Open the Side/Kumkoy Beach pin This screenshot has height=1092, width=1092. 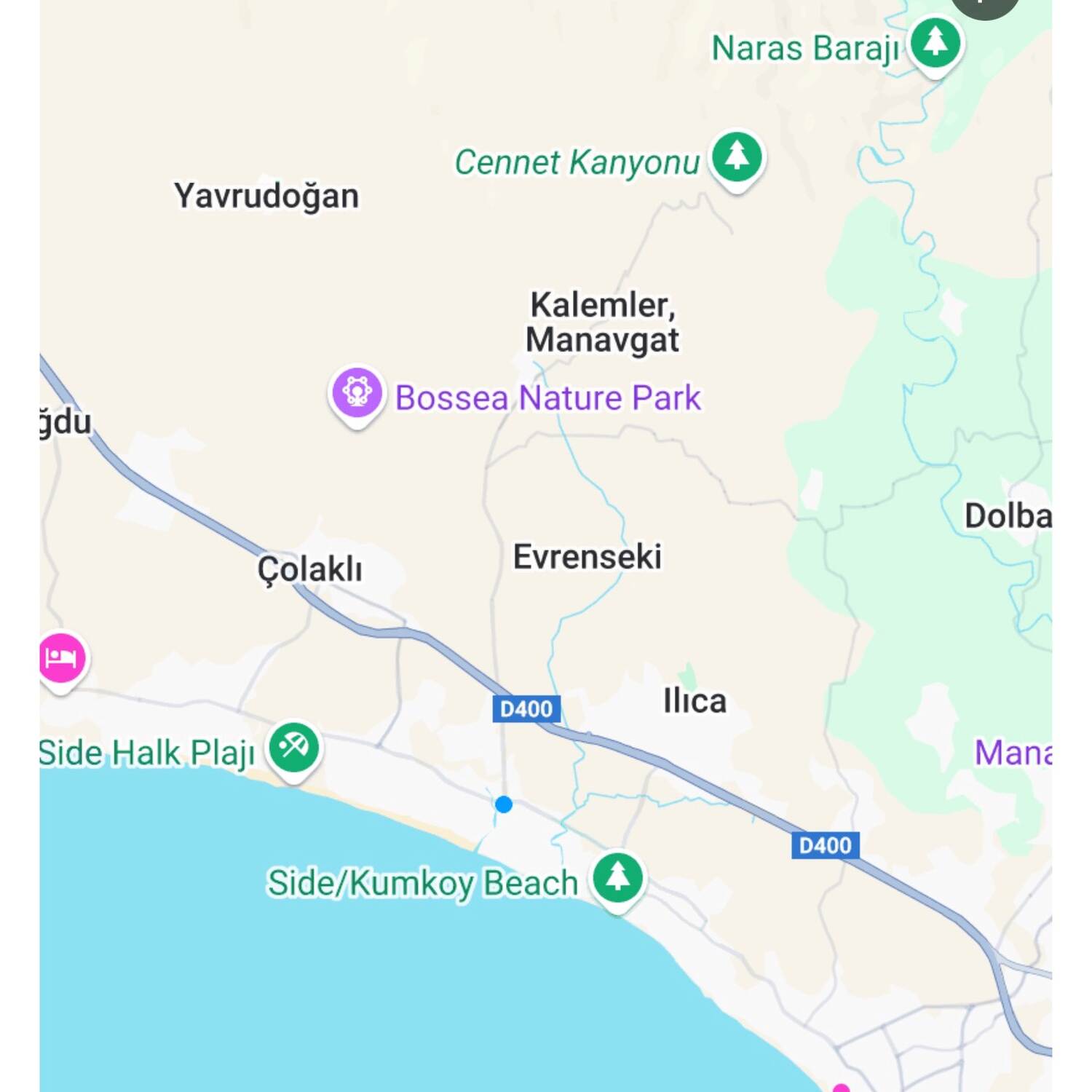click(617, 877)
